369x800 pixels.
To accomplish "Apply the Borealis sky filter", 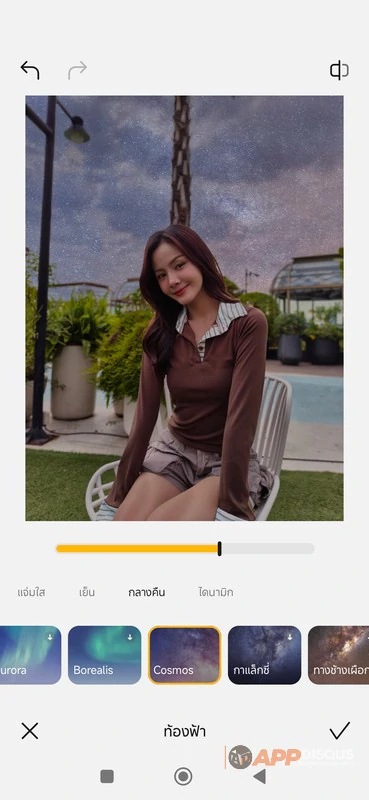I will (x=105, y=655).
